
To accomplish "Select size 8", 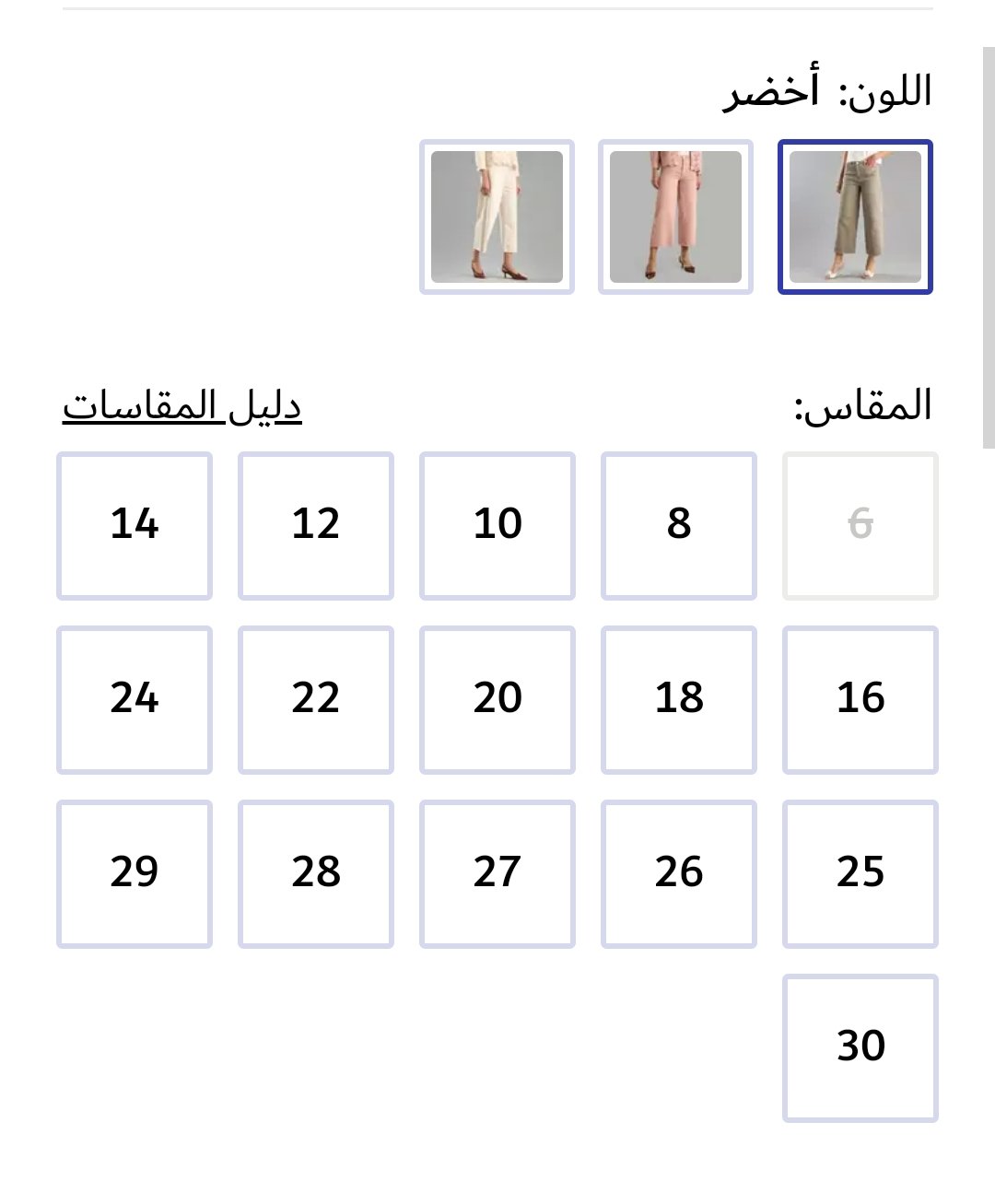I will (679, 525).
